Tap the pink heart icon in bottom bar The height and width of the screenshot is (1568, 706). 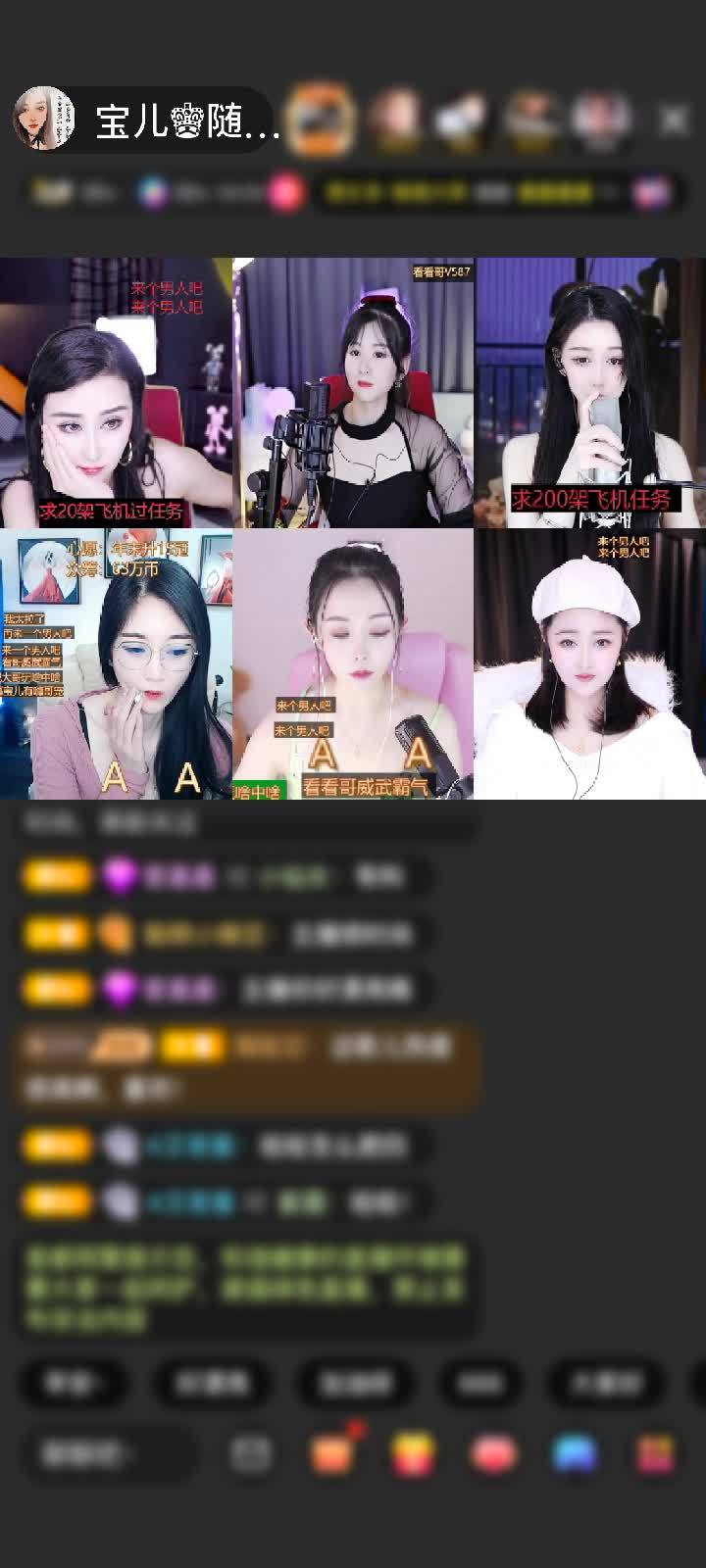point(493,1453)
